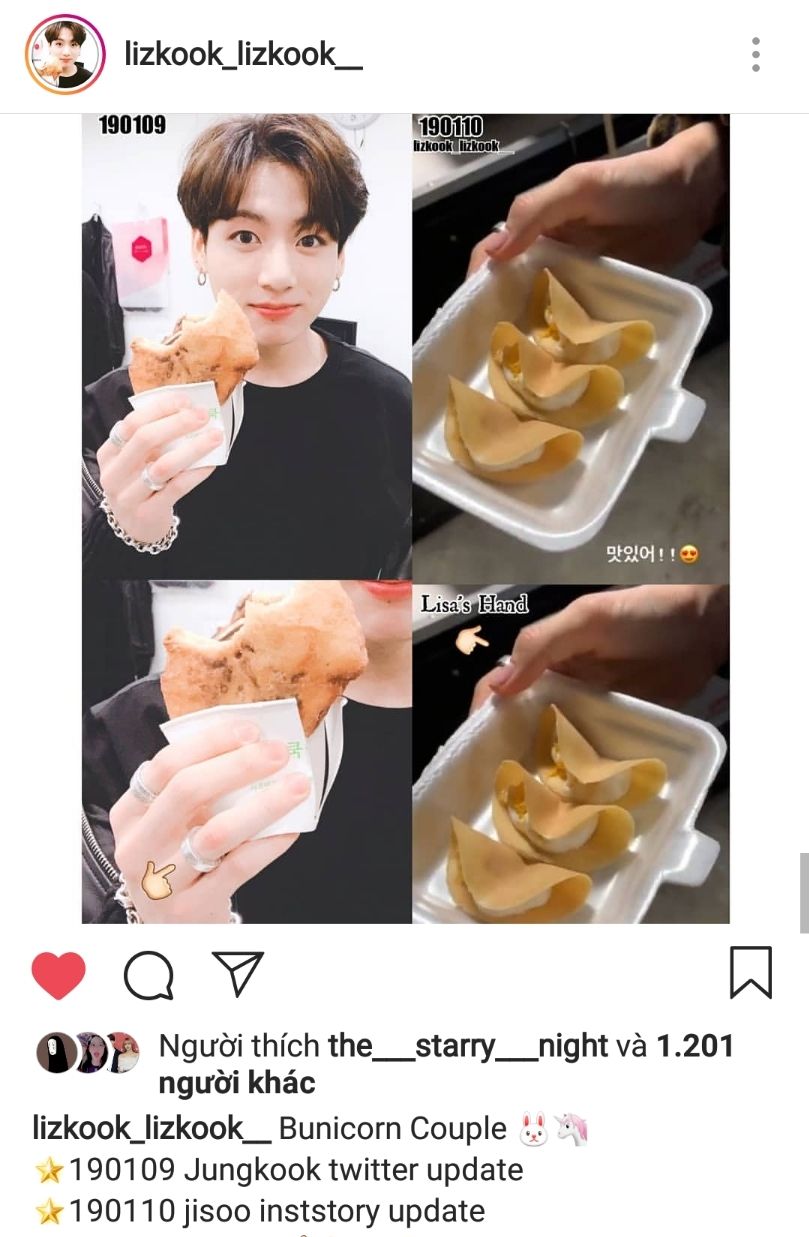Open the post overflow menu
The height and width of the screenshot is (1237, 809).
click(x=756, y=55)
